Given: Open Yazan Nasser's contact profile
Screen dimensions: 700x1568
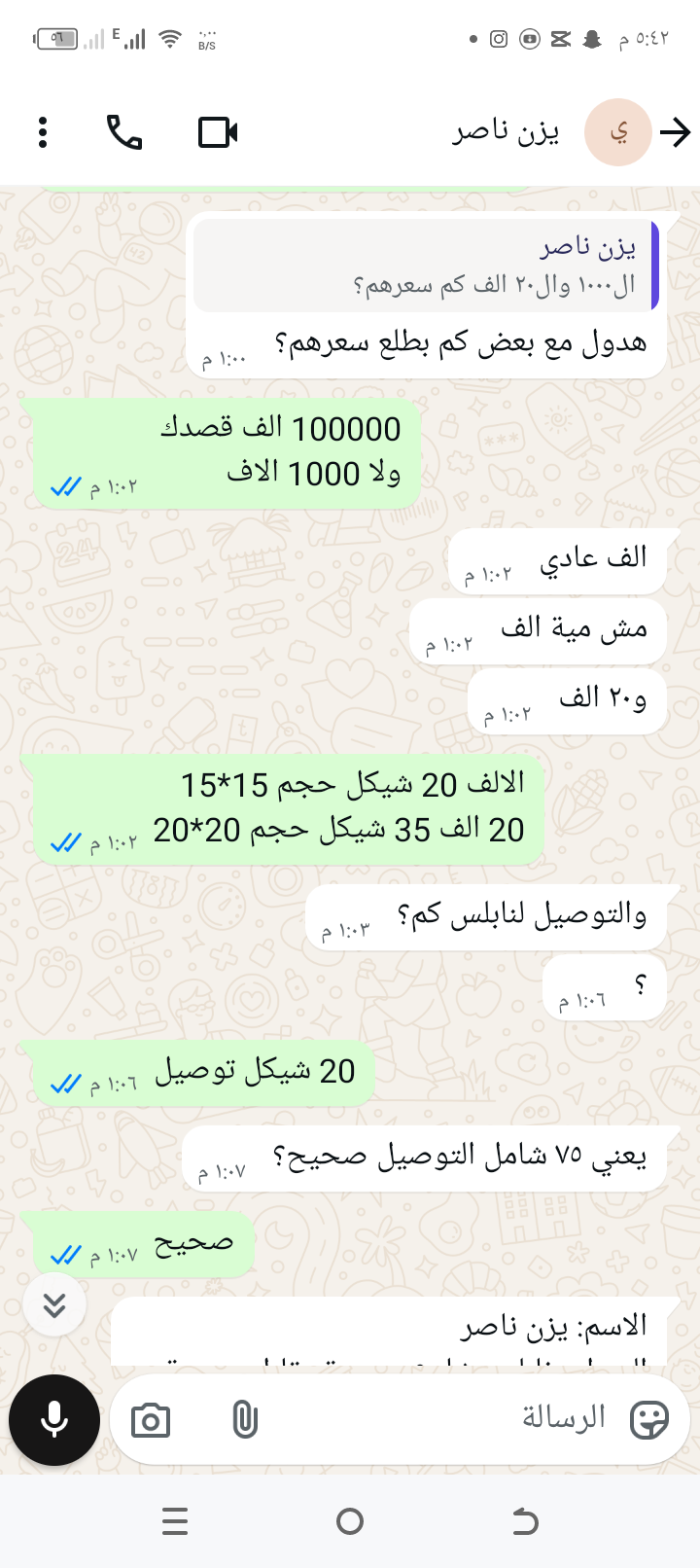Looking at the screenshot, I should click(506, 132).
